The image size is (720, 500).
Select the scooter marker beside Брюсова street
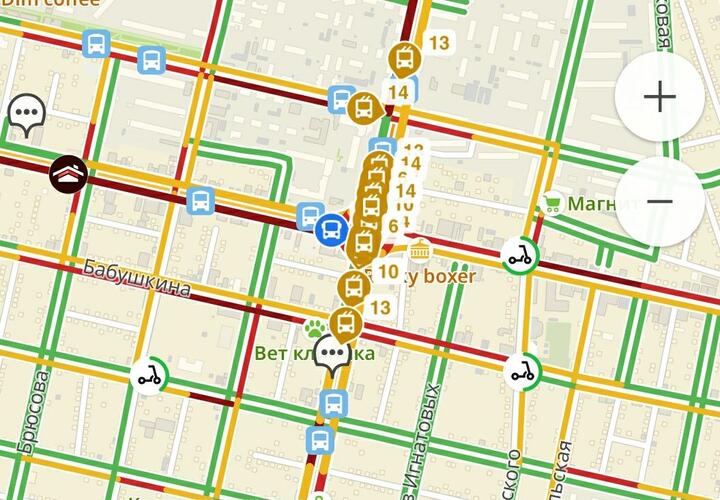click(150, 376)
